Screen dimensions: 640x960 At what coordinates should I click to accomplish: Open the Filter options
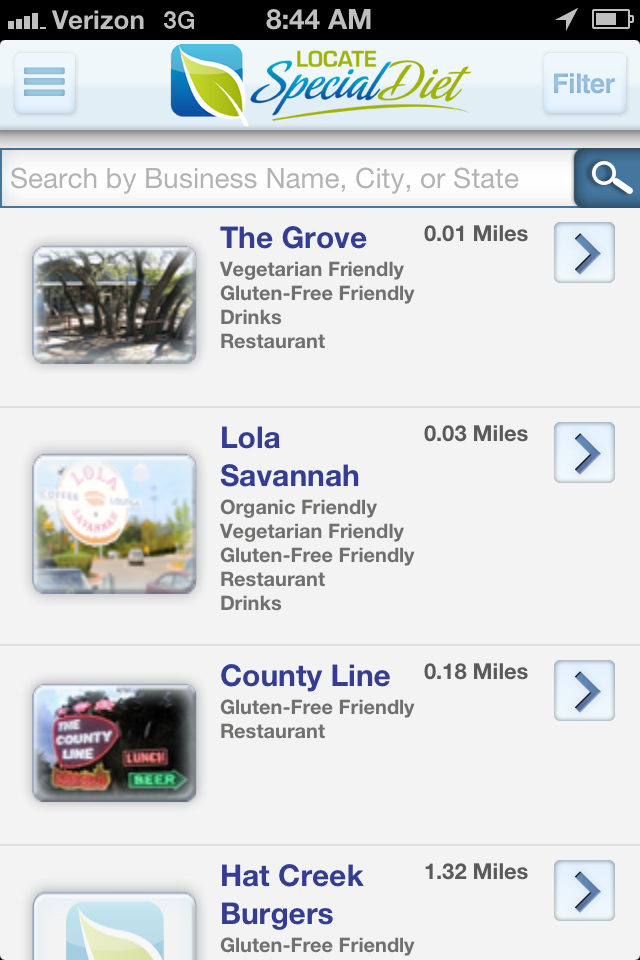(x=583, y=82)
